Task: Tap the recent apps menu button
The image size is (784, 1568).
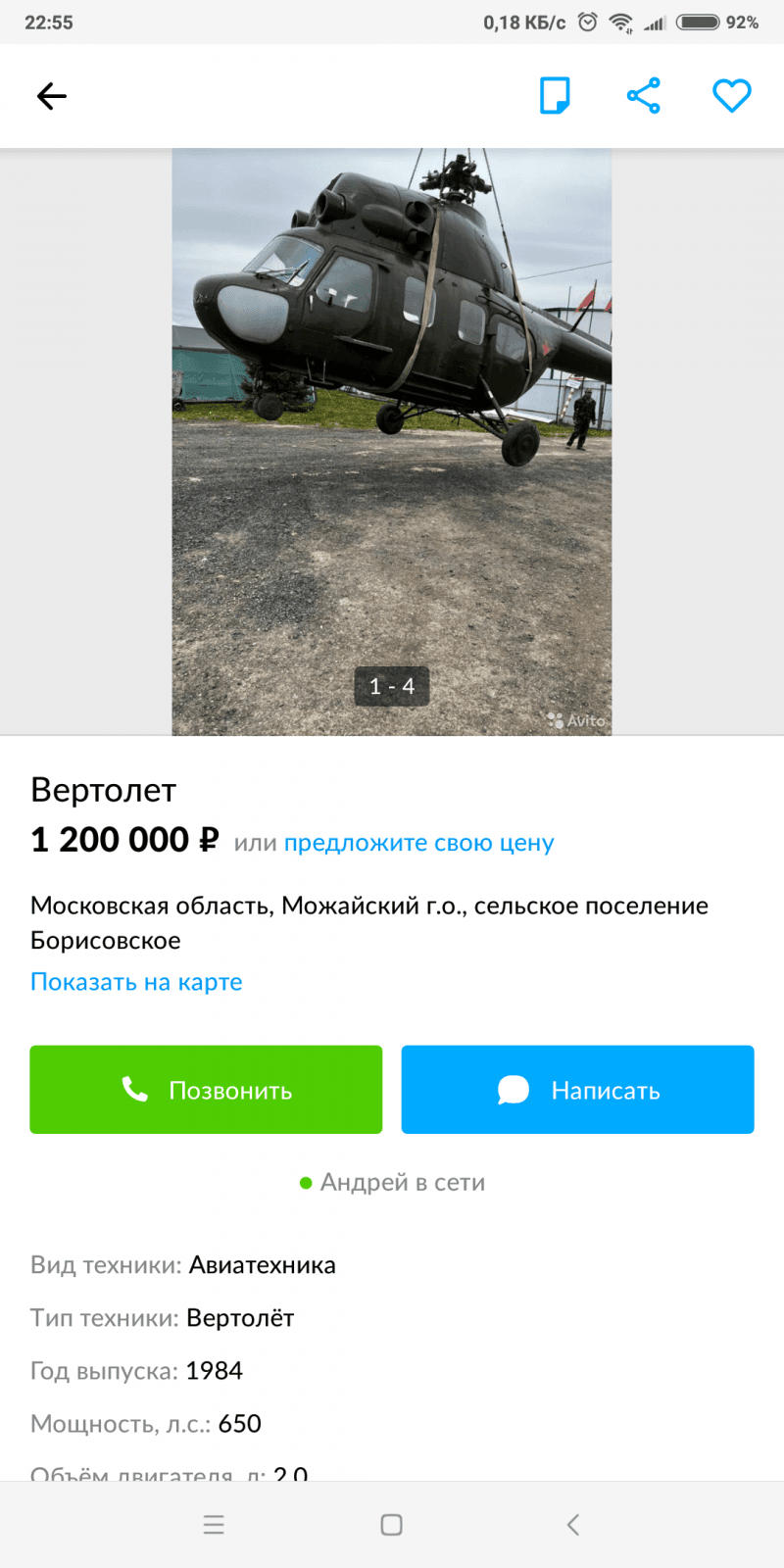Action: pyautogui.click(x=214, y=1525)
